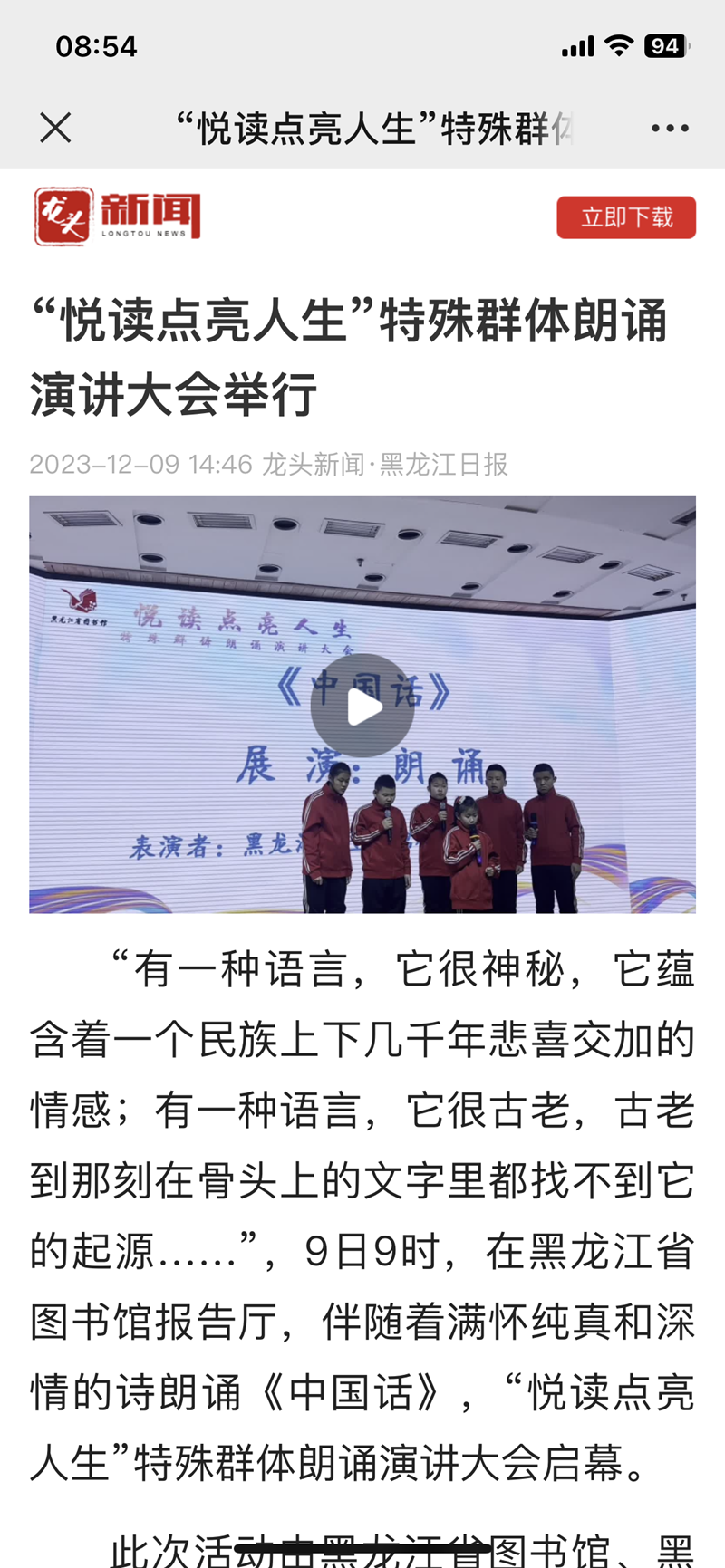
Task: Tap the red 立即下载 download button
Action: point(626,217)
